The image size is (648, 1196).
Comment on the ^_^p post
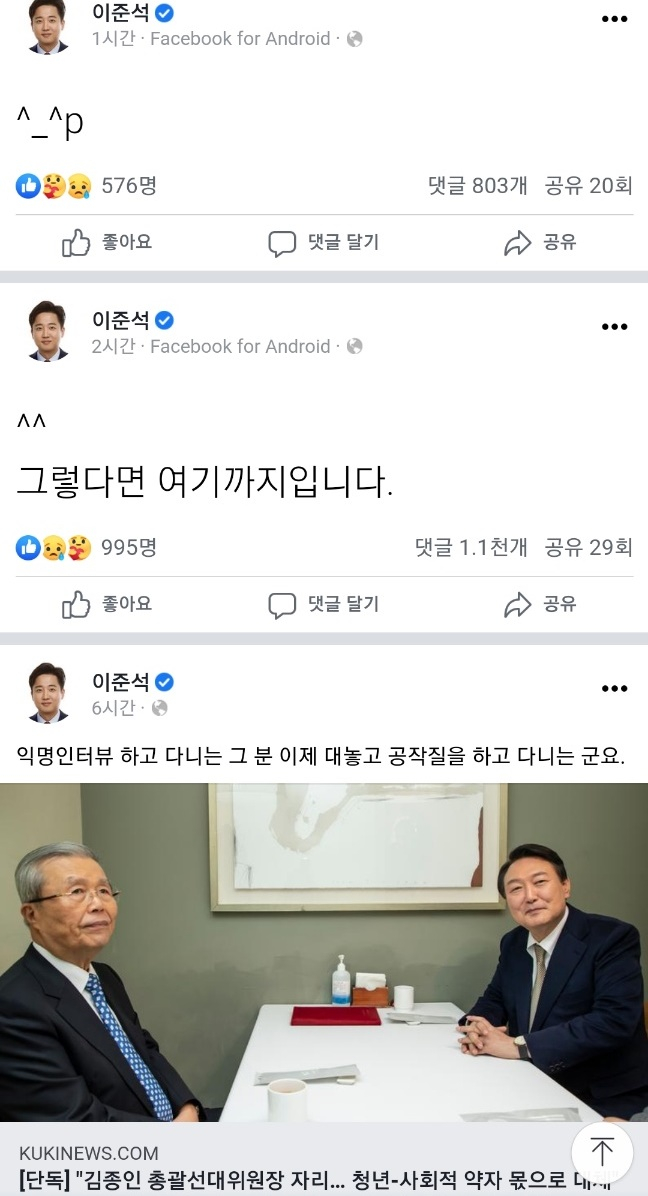(324, 242)
